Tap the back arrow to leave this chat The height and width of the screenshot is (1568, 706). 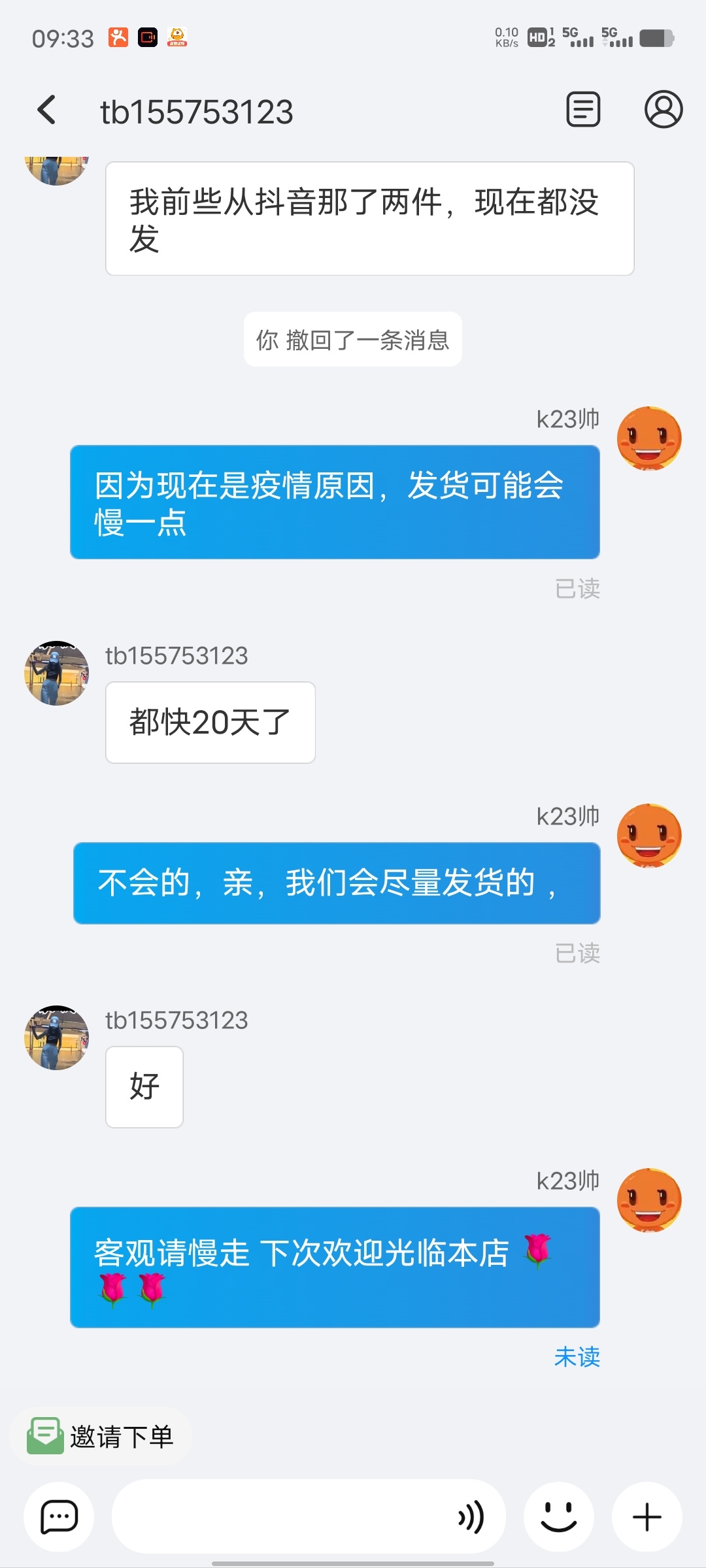coord(47,110)
